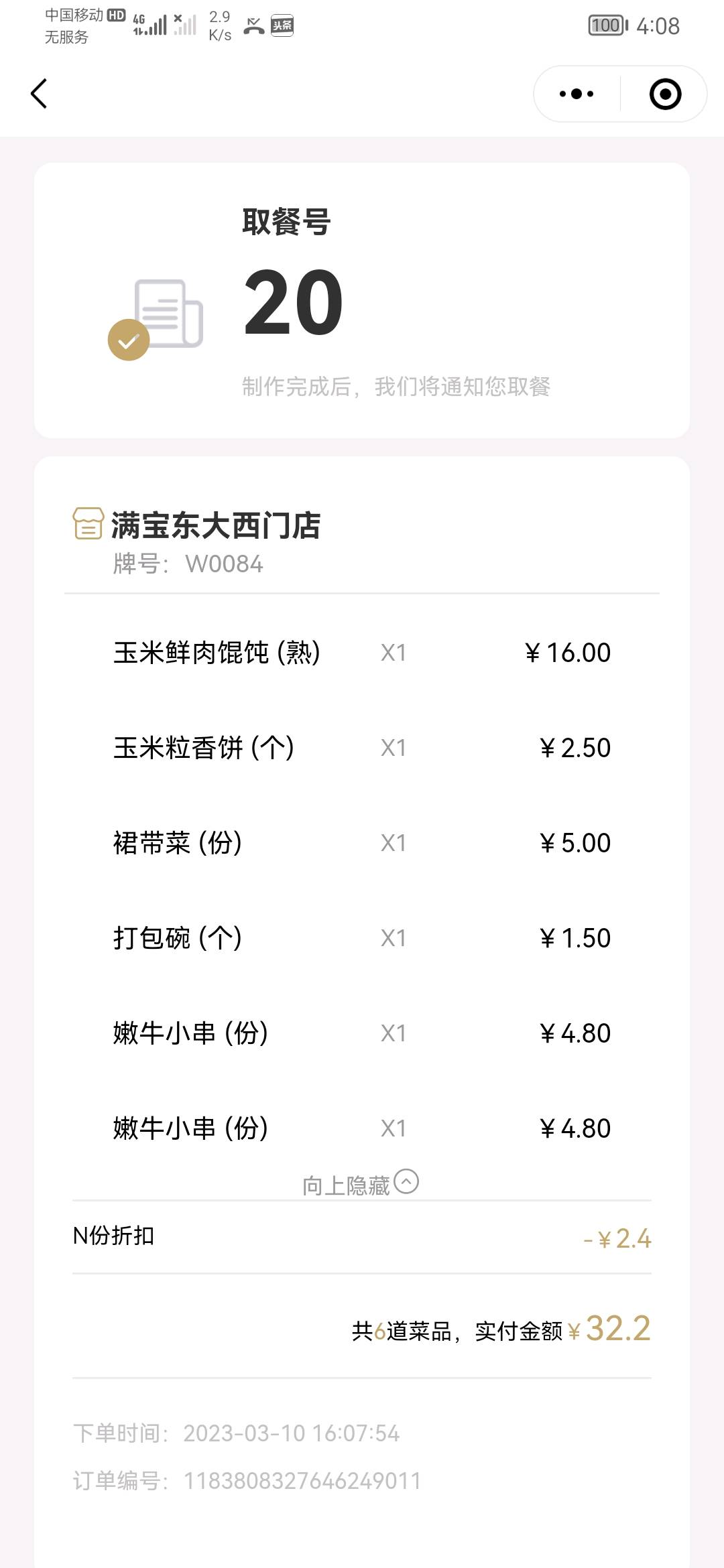This screenshot has height=1568, width=724.
Task: Open the mini program three-dot menu
Action: 577,94
